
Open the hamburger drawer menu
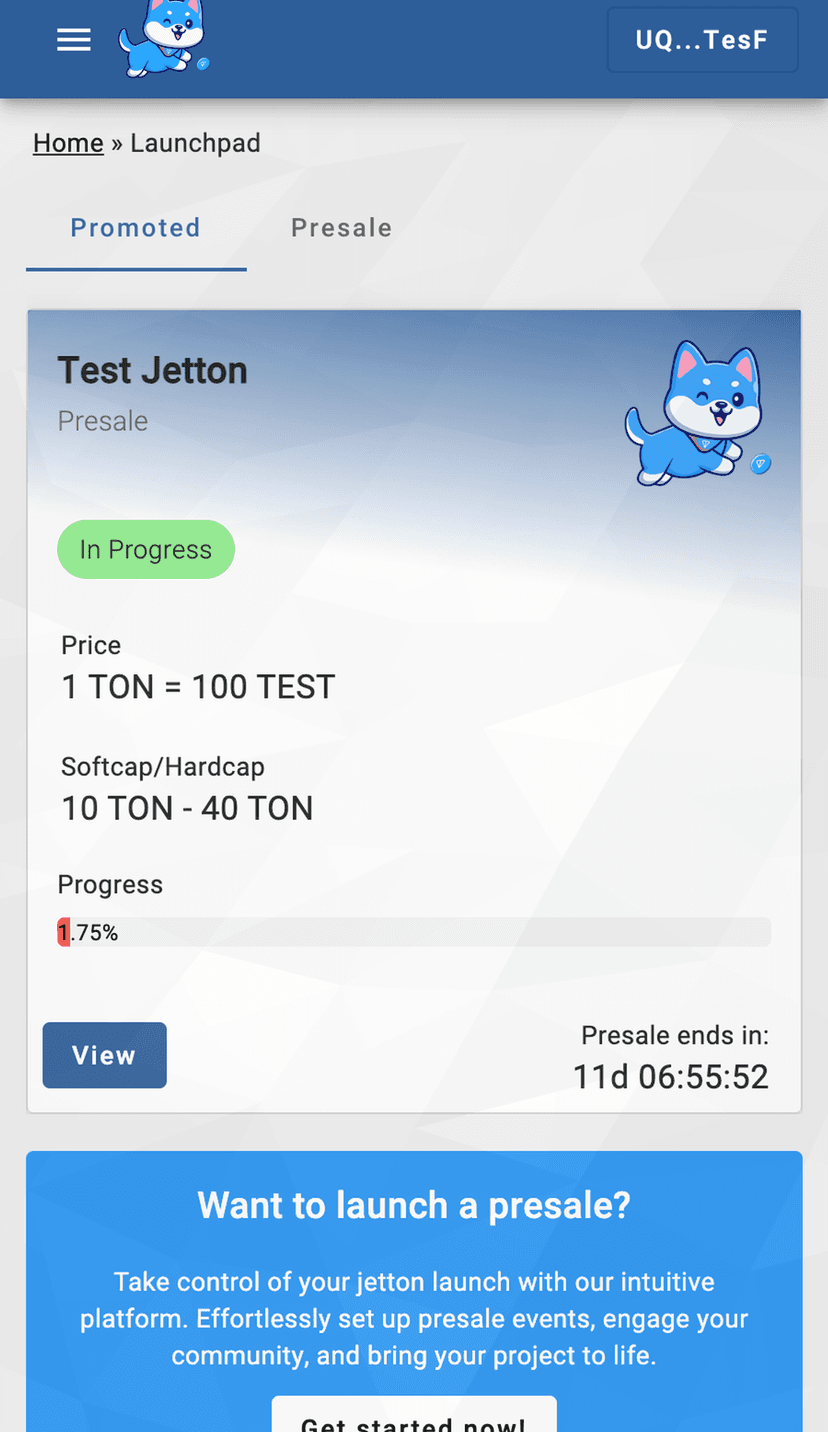point(74,40)
